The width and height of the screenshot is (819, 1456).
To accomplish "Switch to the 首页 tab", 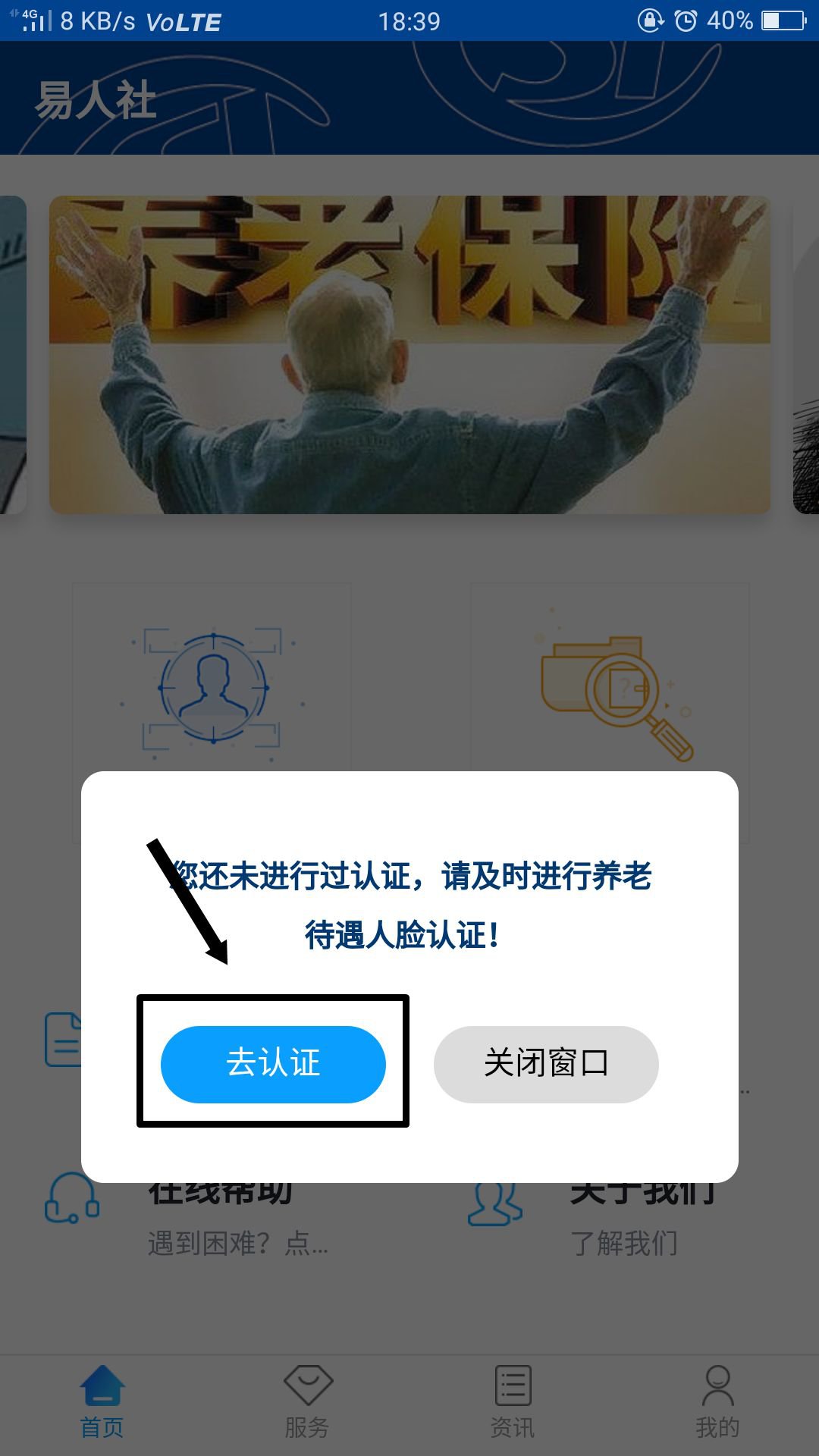I will [102, 1403].
